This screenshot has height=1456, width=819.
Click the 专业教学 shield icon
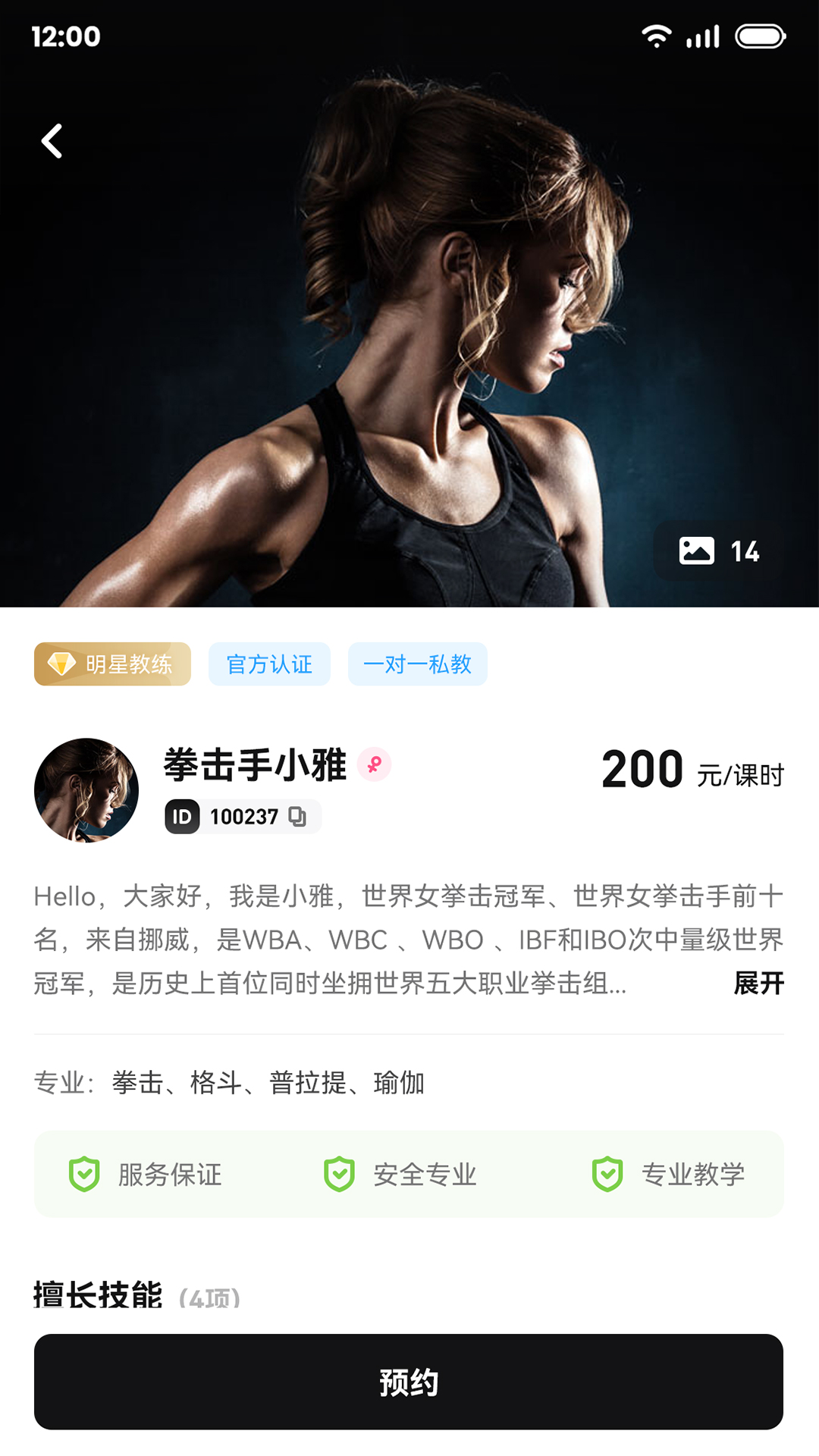[608, 1175]
